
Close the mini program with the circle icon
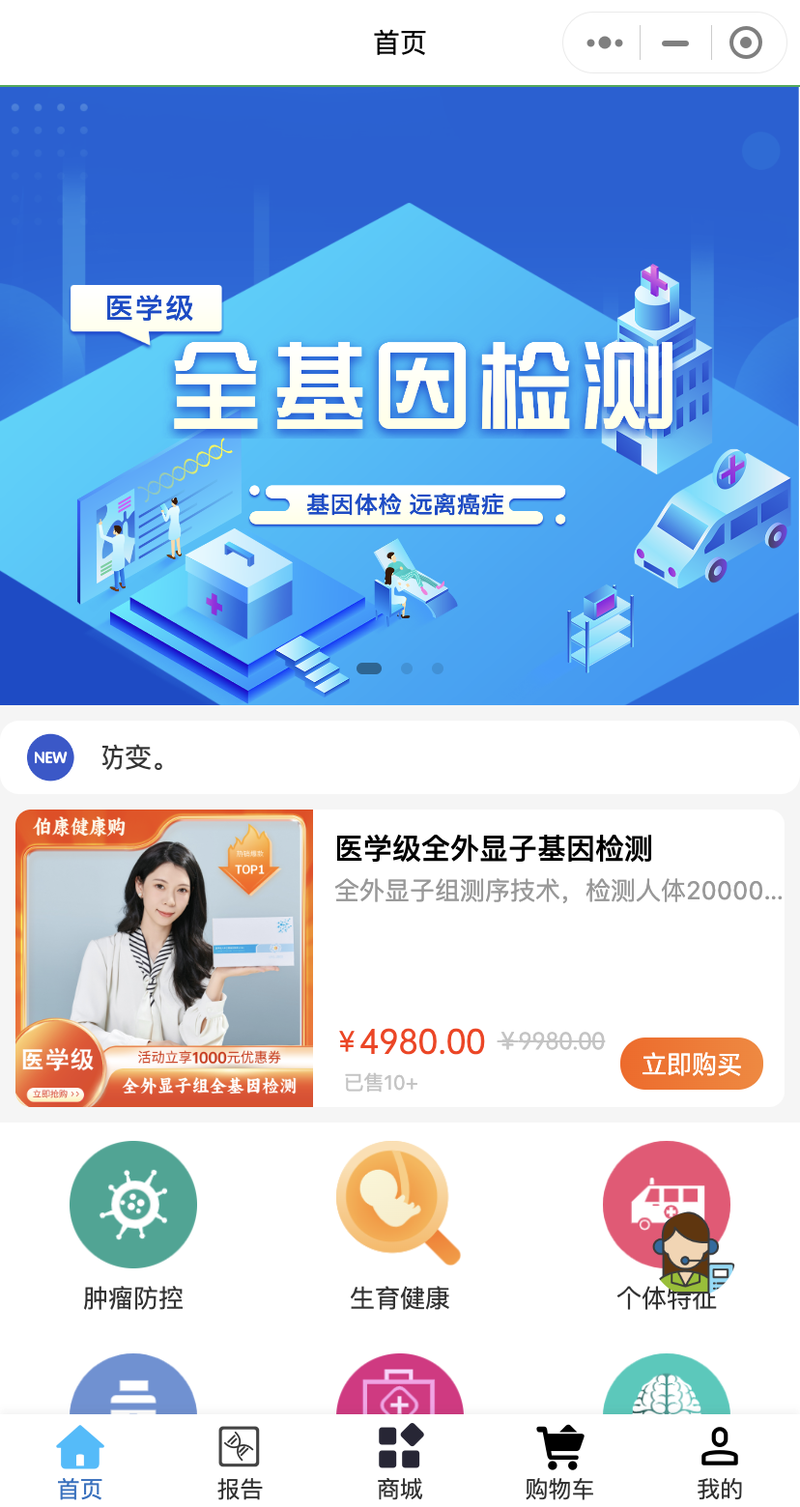pyautogui.click(x=745, y=43)
